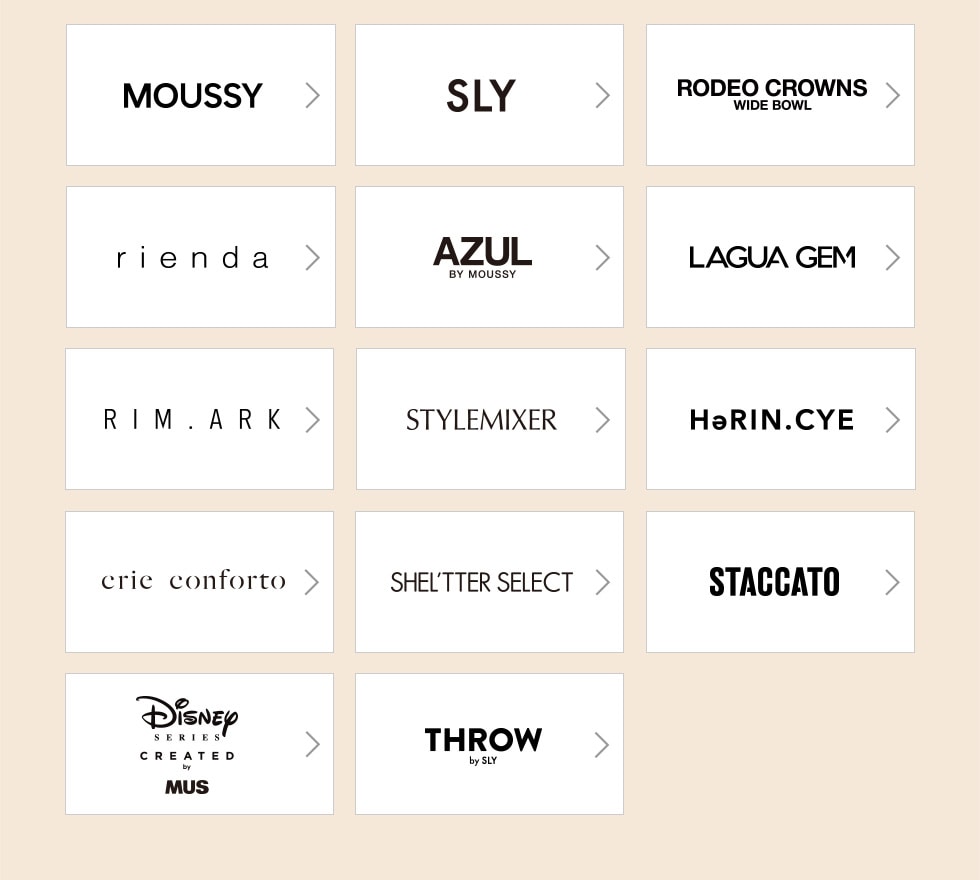
Task: Open the crie conforto brand
Action: pyautogui.click(x=199, y=582)
